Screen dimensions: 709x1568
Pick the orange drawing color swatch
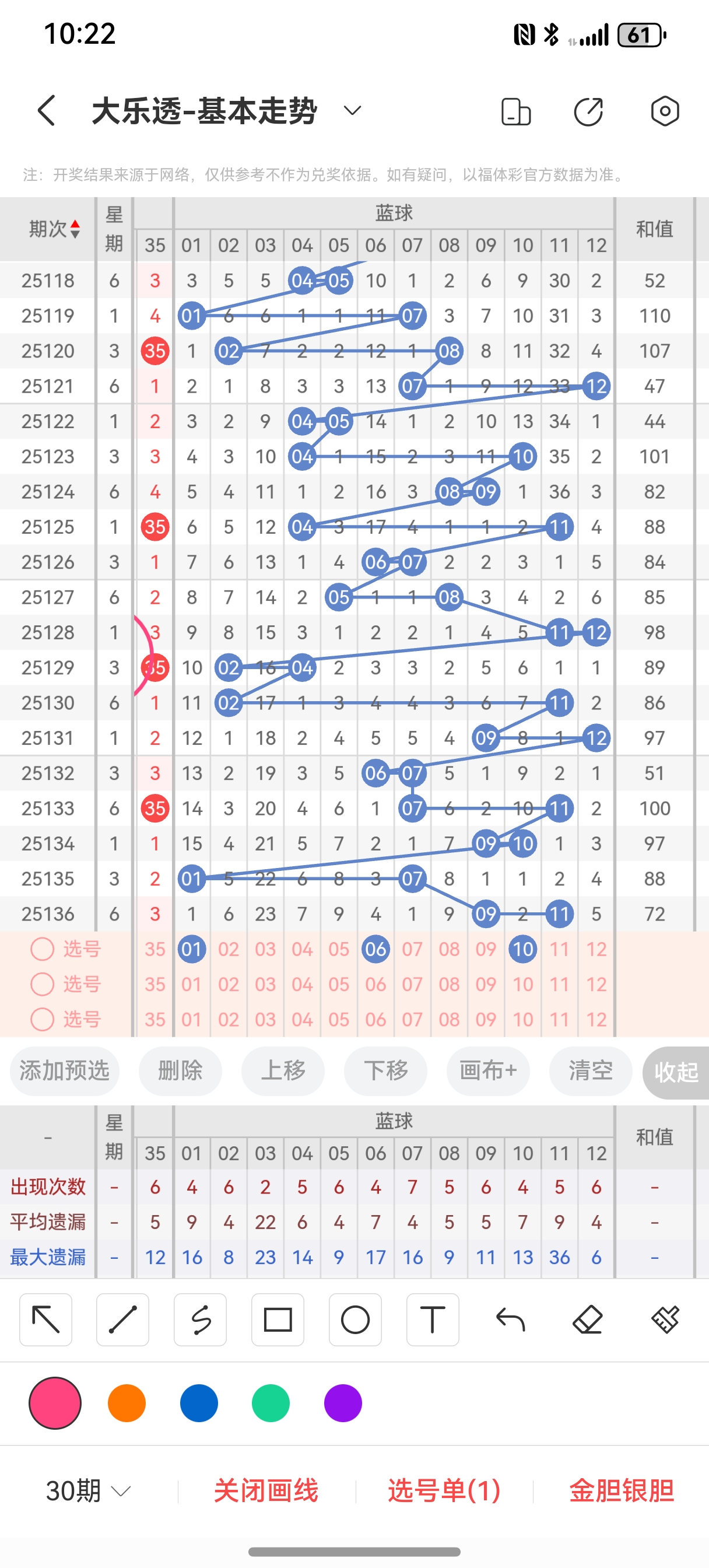pos(127,1402)
